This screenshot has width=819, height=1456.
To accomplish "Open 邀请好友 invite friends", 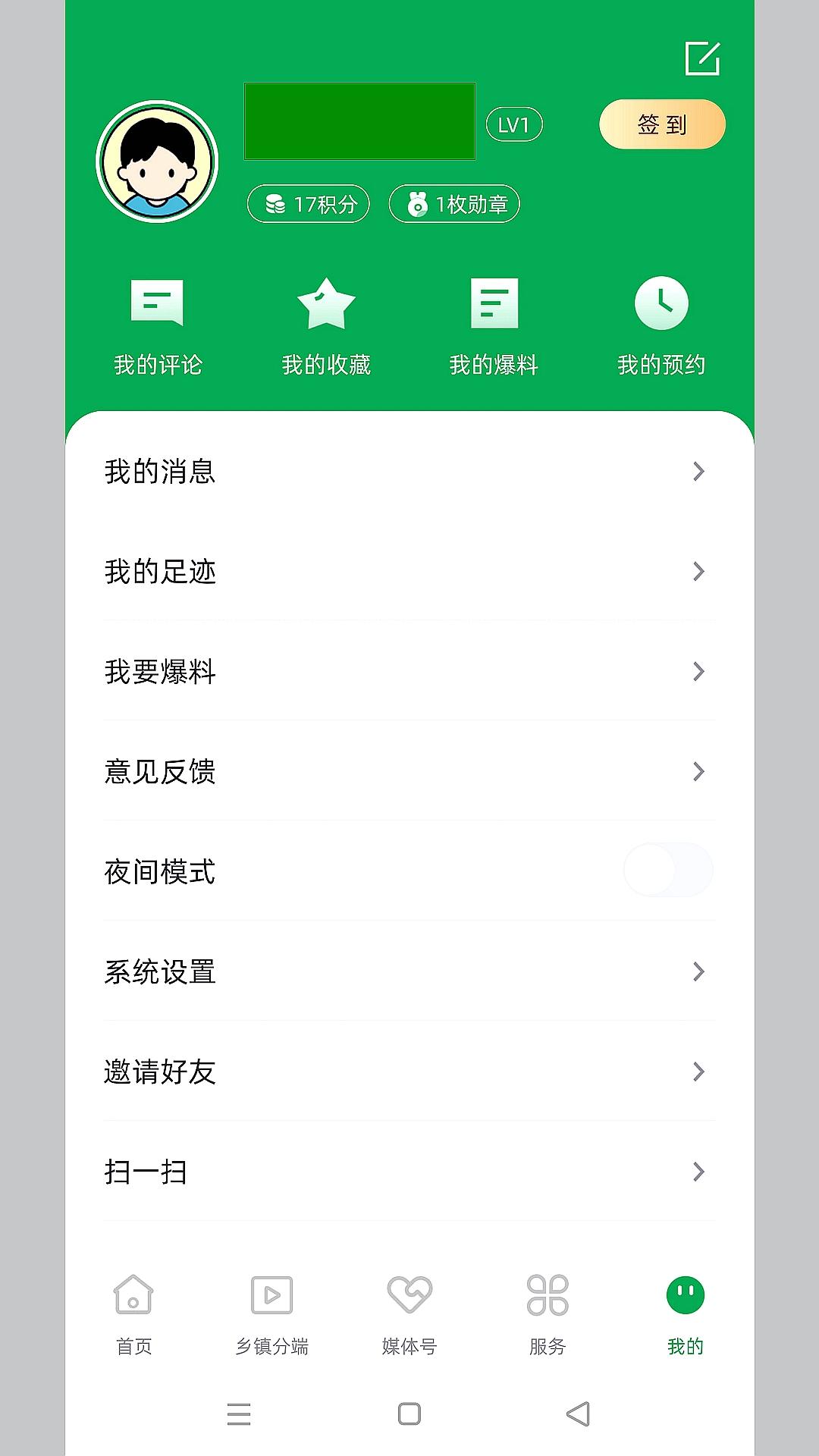I will (409, 1072).
